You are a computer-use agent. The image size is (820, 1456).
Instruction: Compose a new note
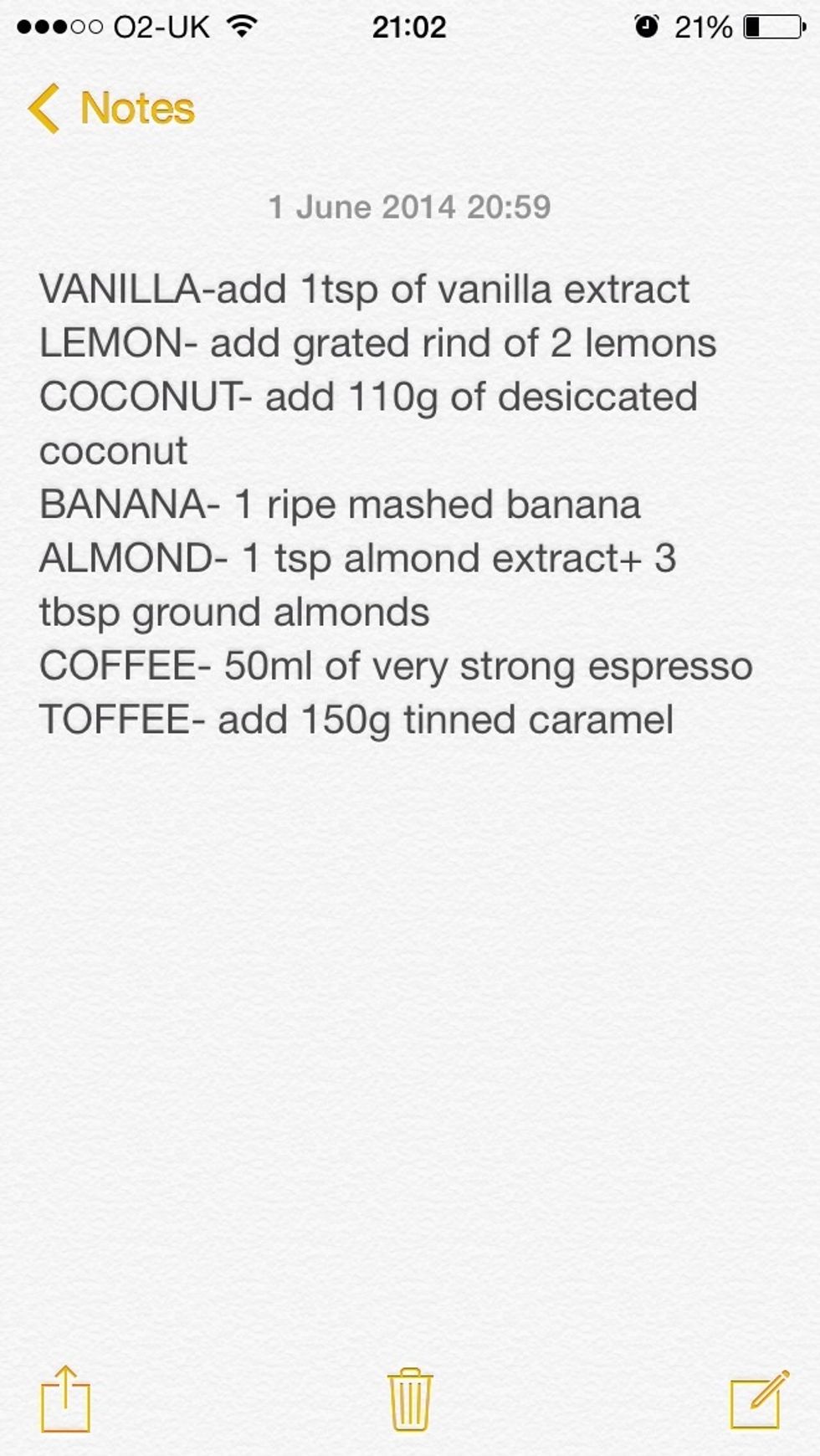click(x=759, y=1398)
